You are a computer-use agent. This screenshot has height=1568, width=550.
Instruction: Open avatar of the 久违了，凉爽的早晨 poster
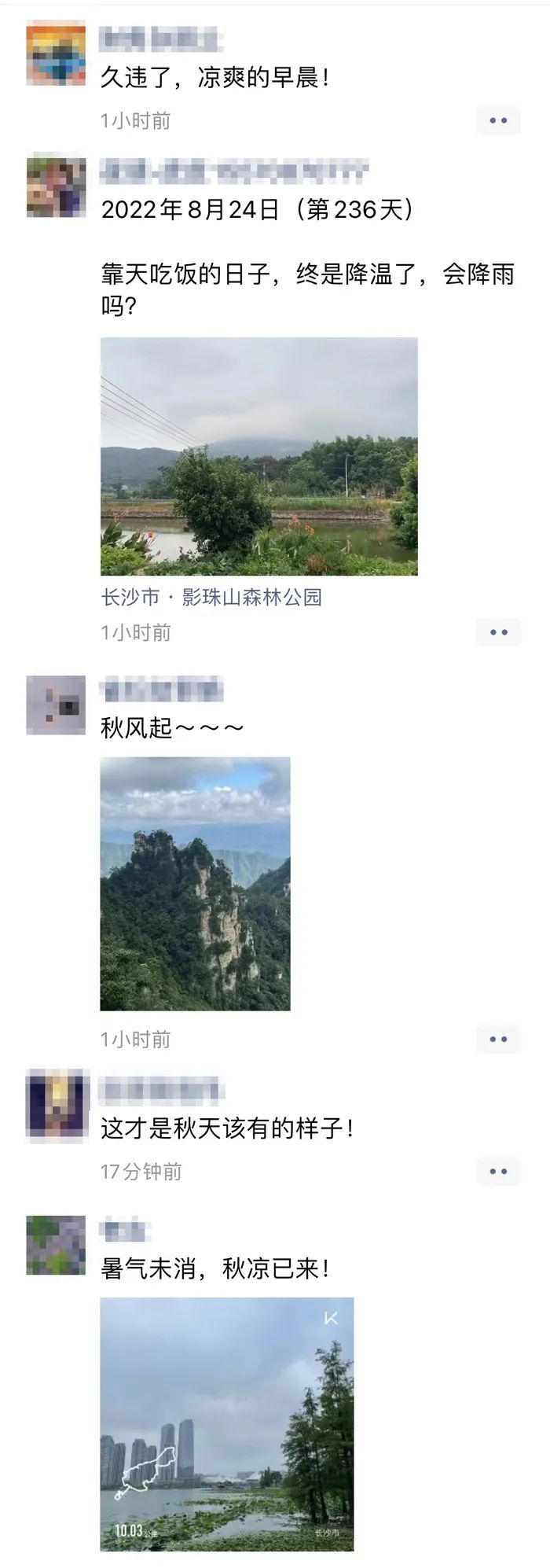coord(56,55)
